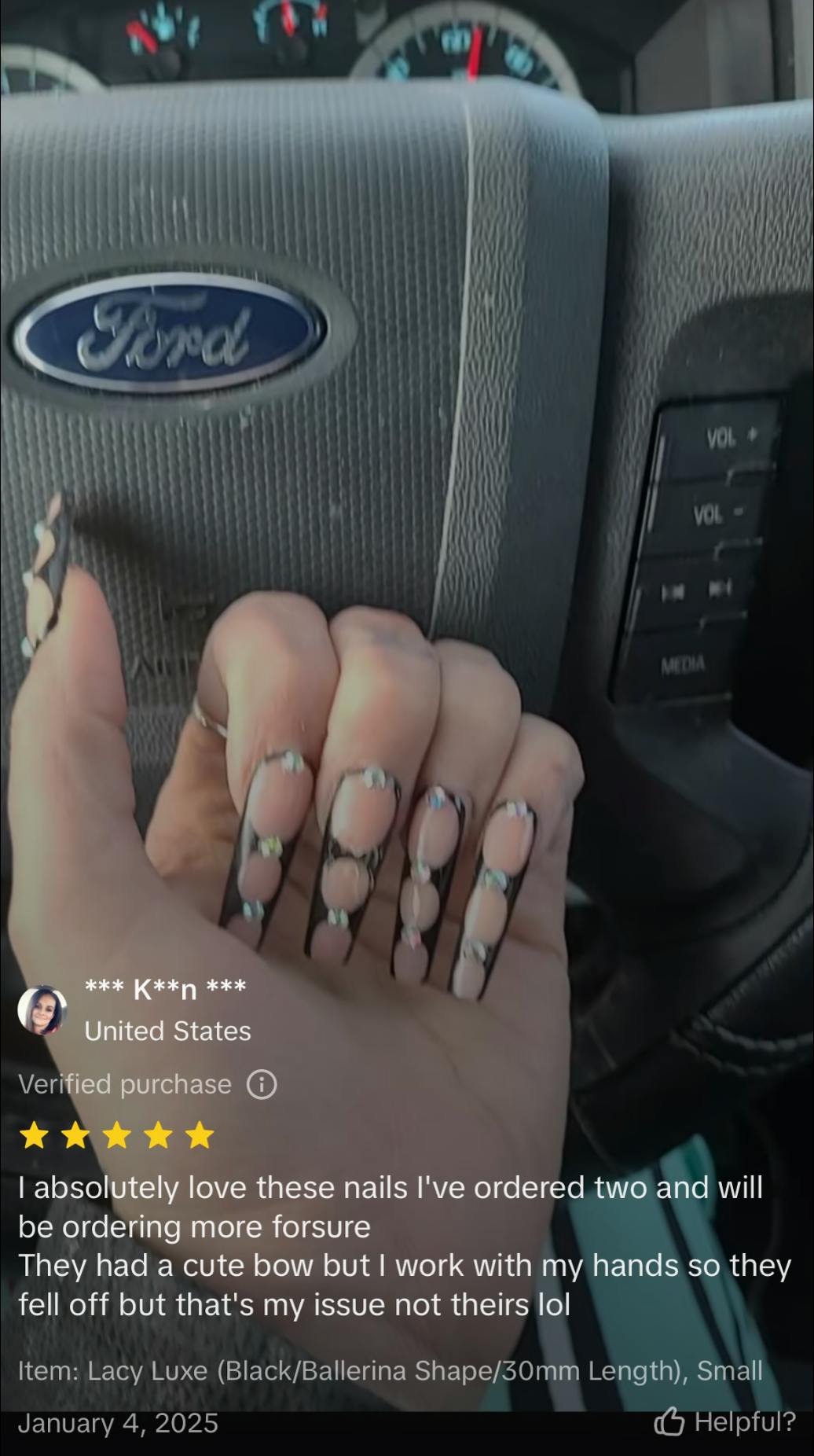Open the Verified purchase info icon
Screen dimensions: 814x1456
click(262, 1085)
